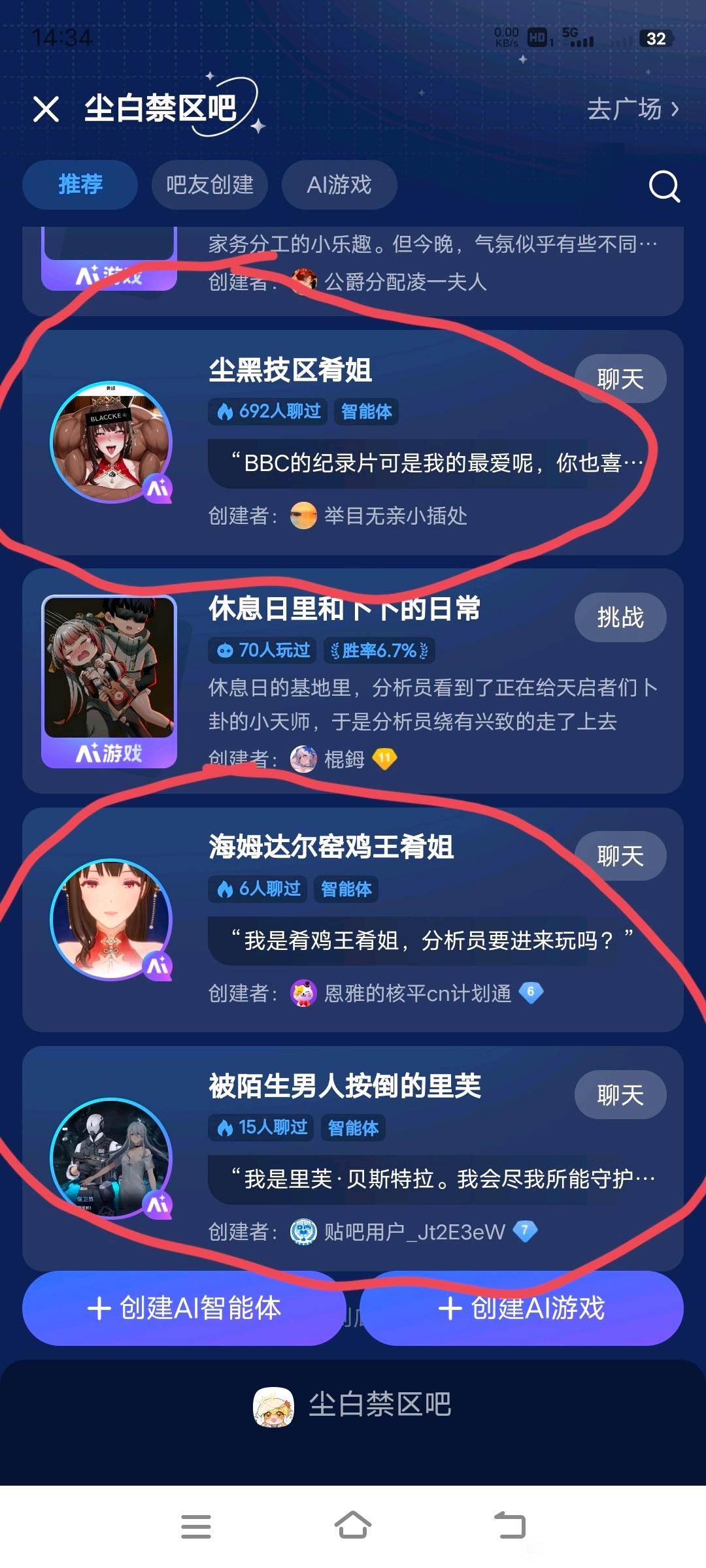The width and height of the screenshot is (706, 1568).
Task: Go to the system home screen
Action: 353,1526
